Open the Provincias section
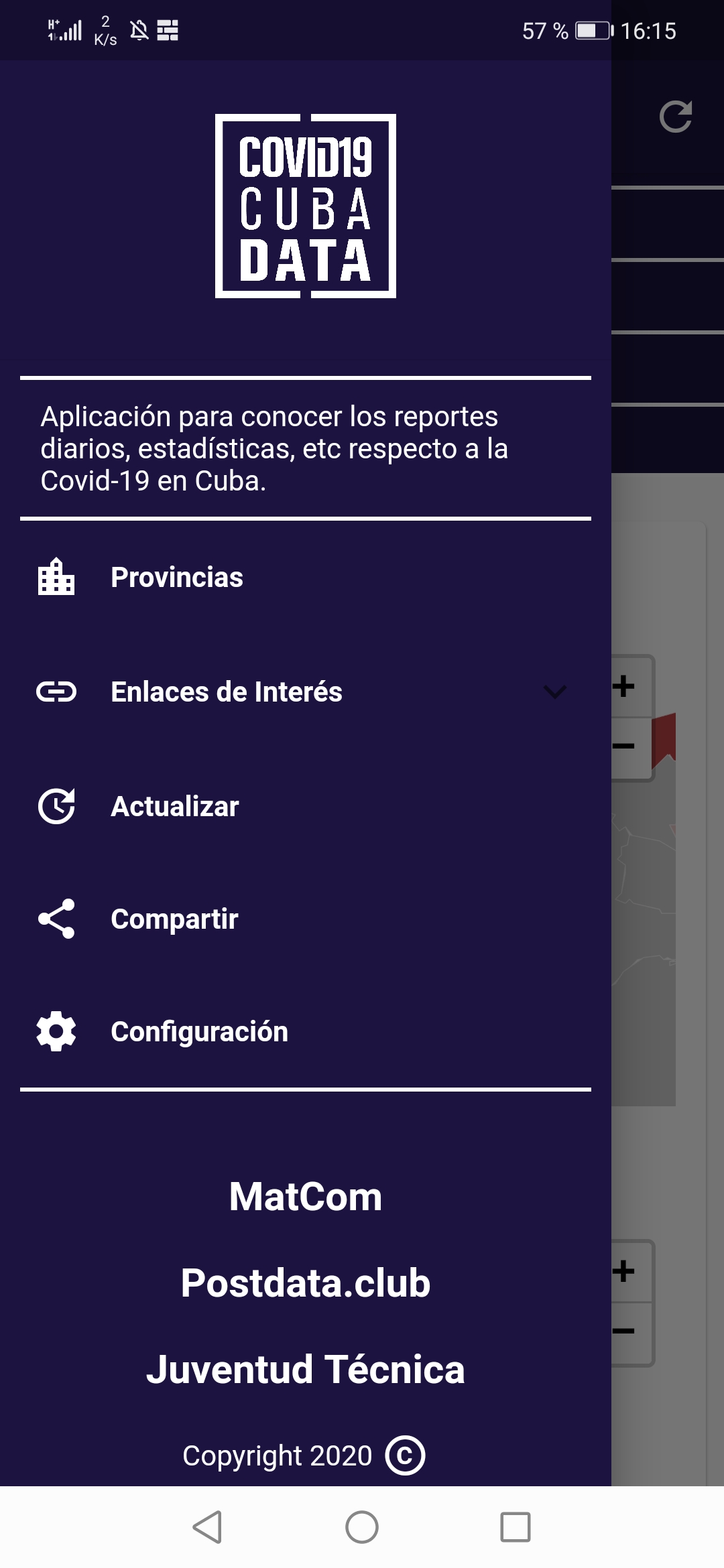The width and height of the screenshot is (724, 1568). pyautogui.click(x=305, y=577)
